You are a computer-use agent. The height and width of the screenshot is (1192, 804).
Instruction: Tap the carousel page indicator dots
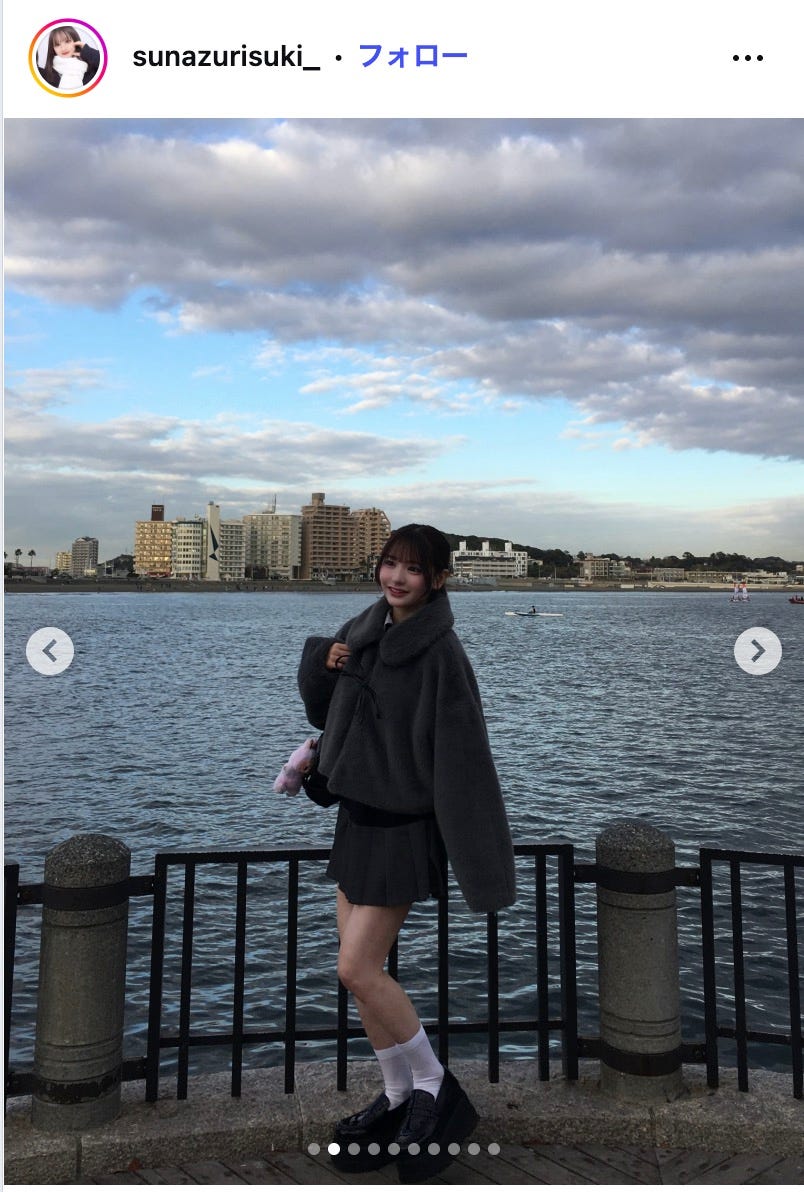click(403, 1149)
